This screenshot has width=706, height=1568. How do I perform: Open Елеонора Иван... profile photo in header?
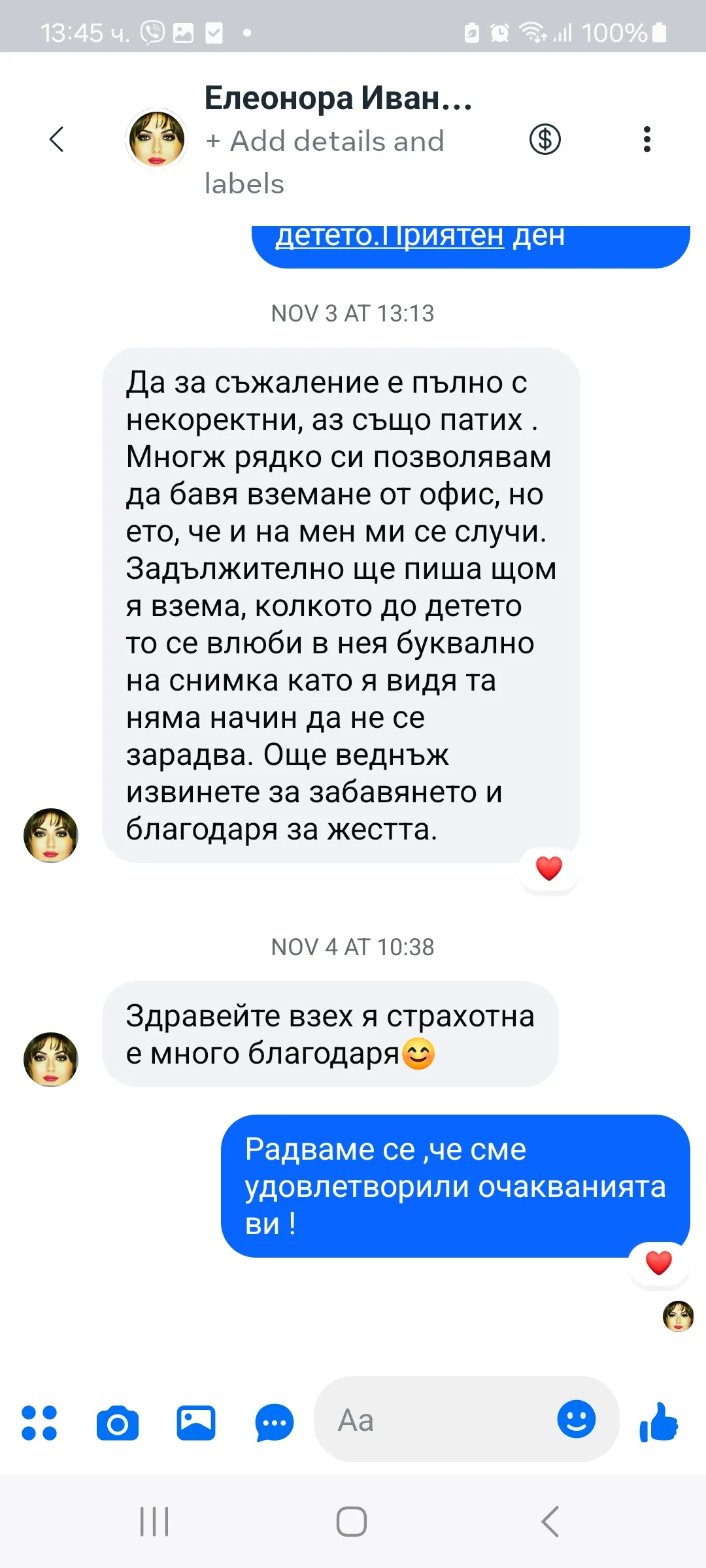tap(157, 139)
